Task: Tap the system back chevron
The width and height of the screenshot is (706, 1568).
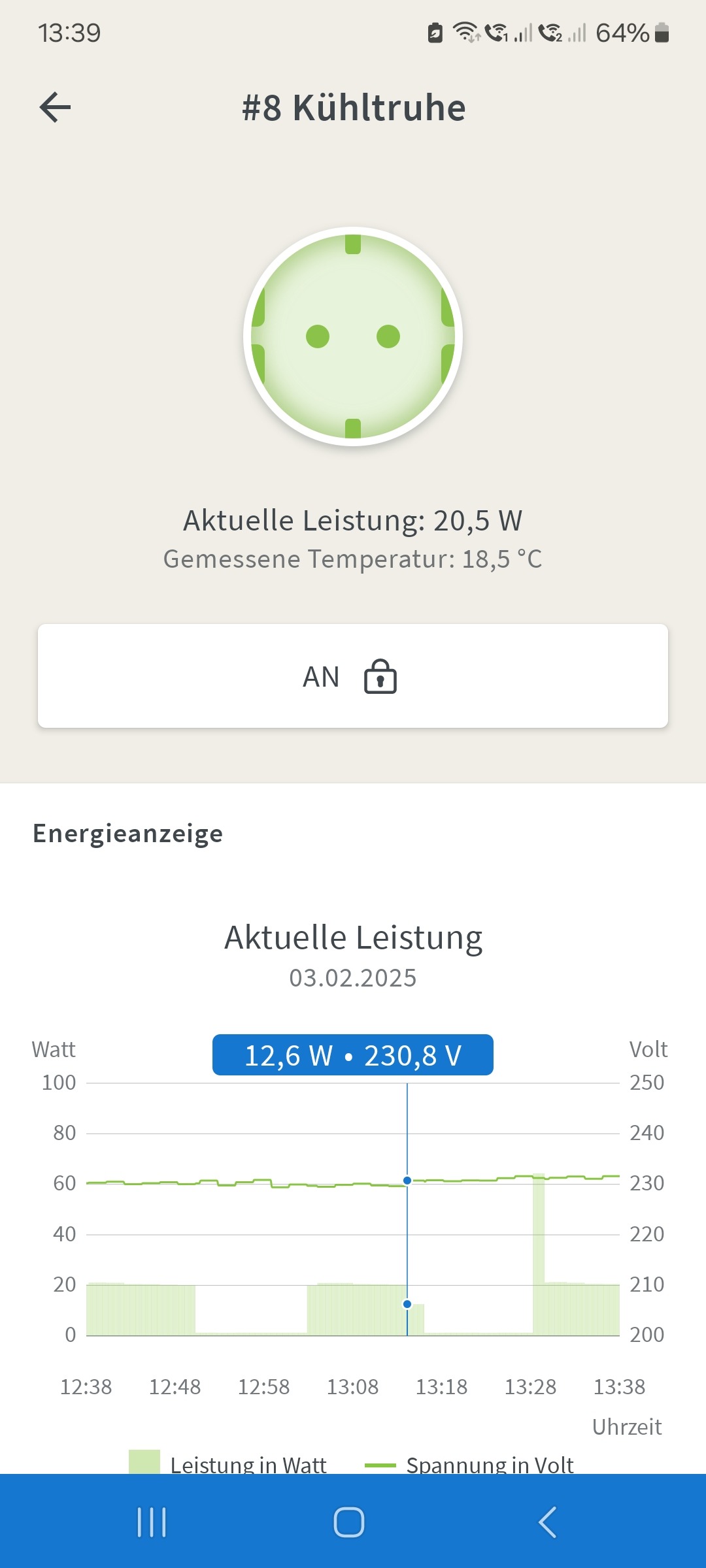Action: (x=548, y=1522)
